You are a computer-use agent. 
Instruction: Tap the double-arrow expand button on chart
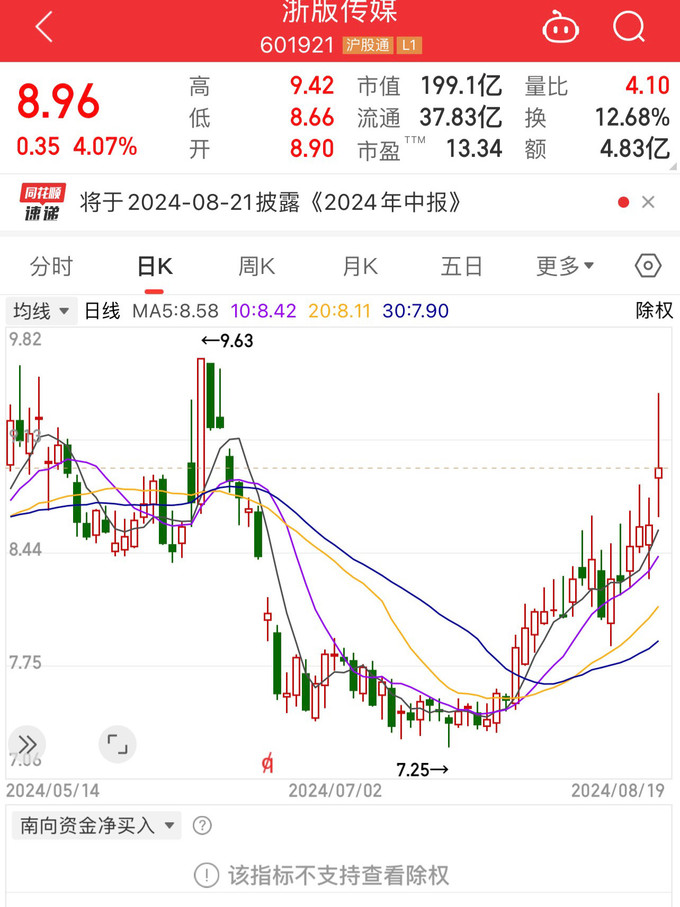coord(27,744)
